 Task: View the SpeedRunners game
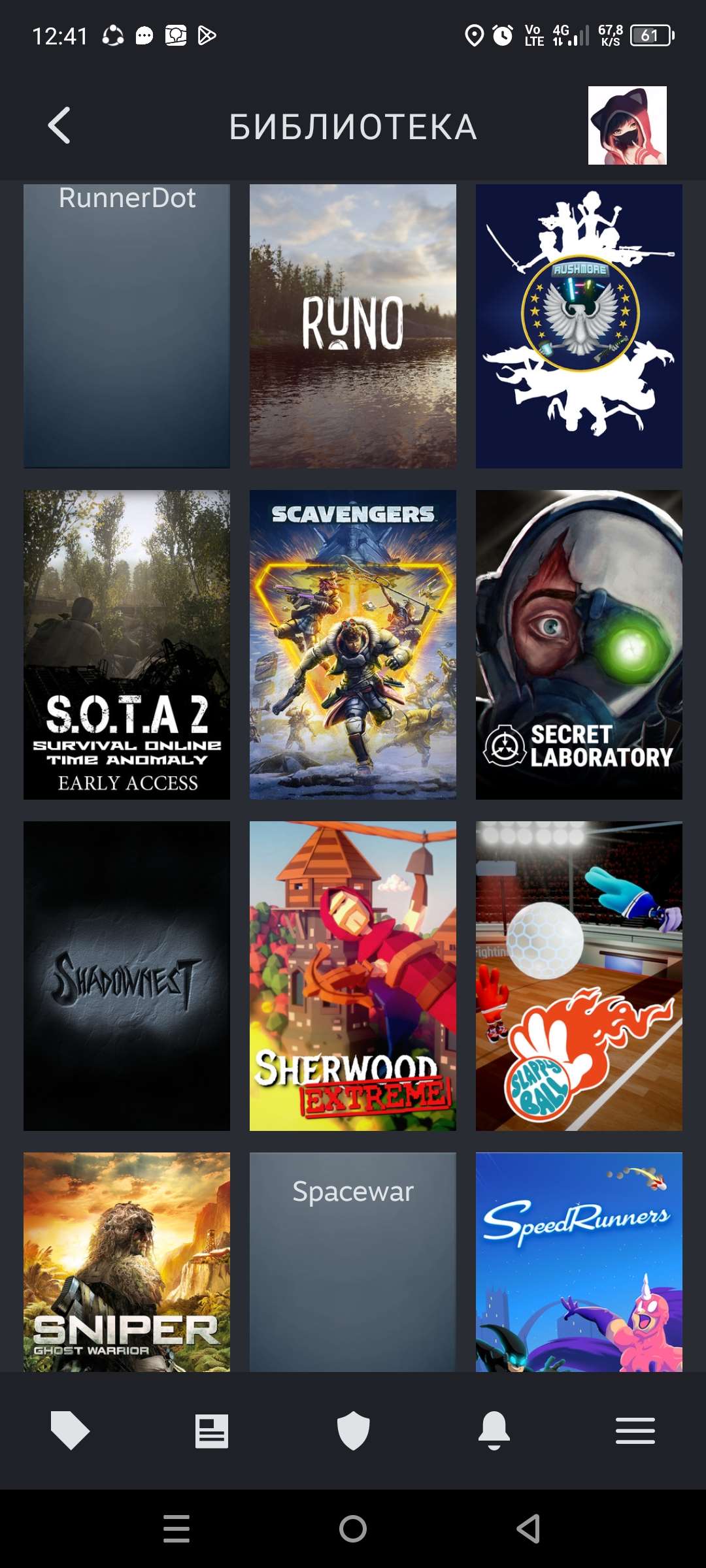tap(579, 1262)
